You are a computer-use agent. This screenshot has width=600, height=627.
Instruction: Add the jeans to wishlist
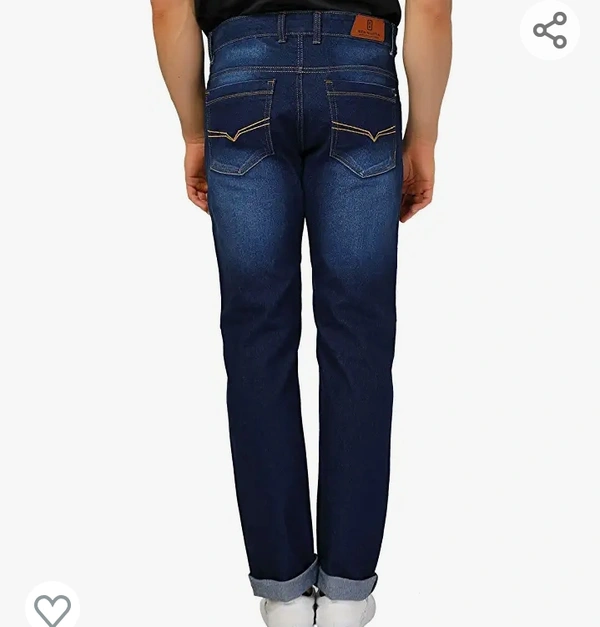[52, 607]
